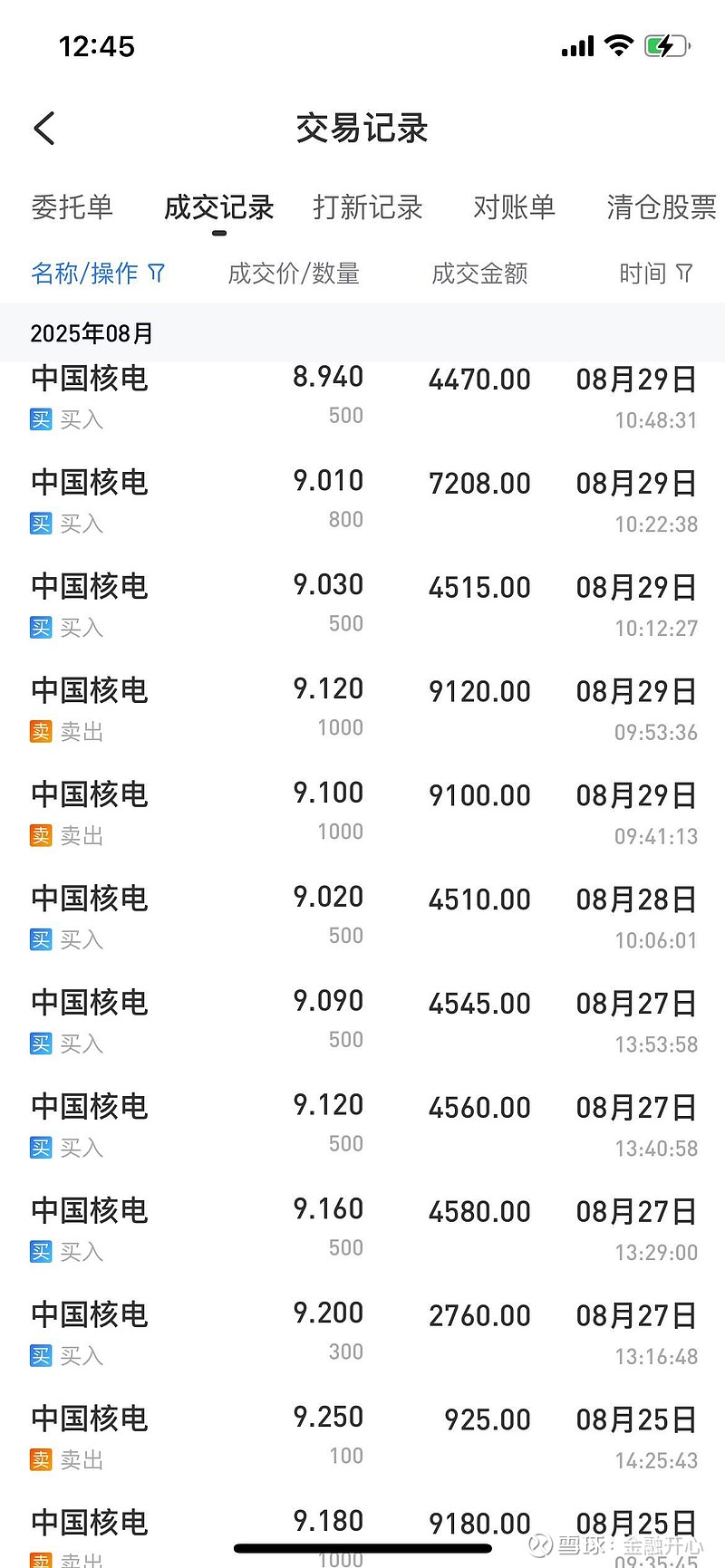Open the 打新记录 tab
Viewport: 725px width, 1568px height.
pyautogui.click(x=367, y=207)
